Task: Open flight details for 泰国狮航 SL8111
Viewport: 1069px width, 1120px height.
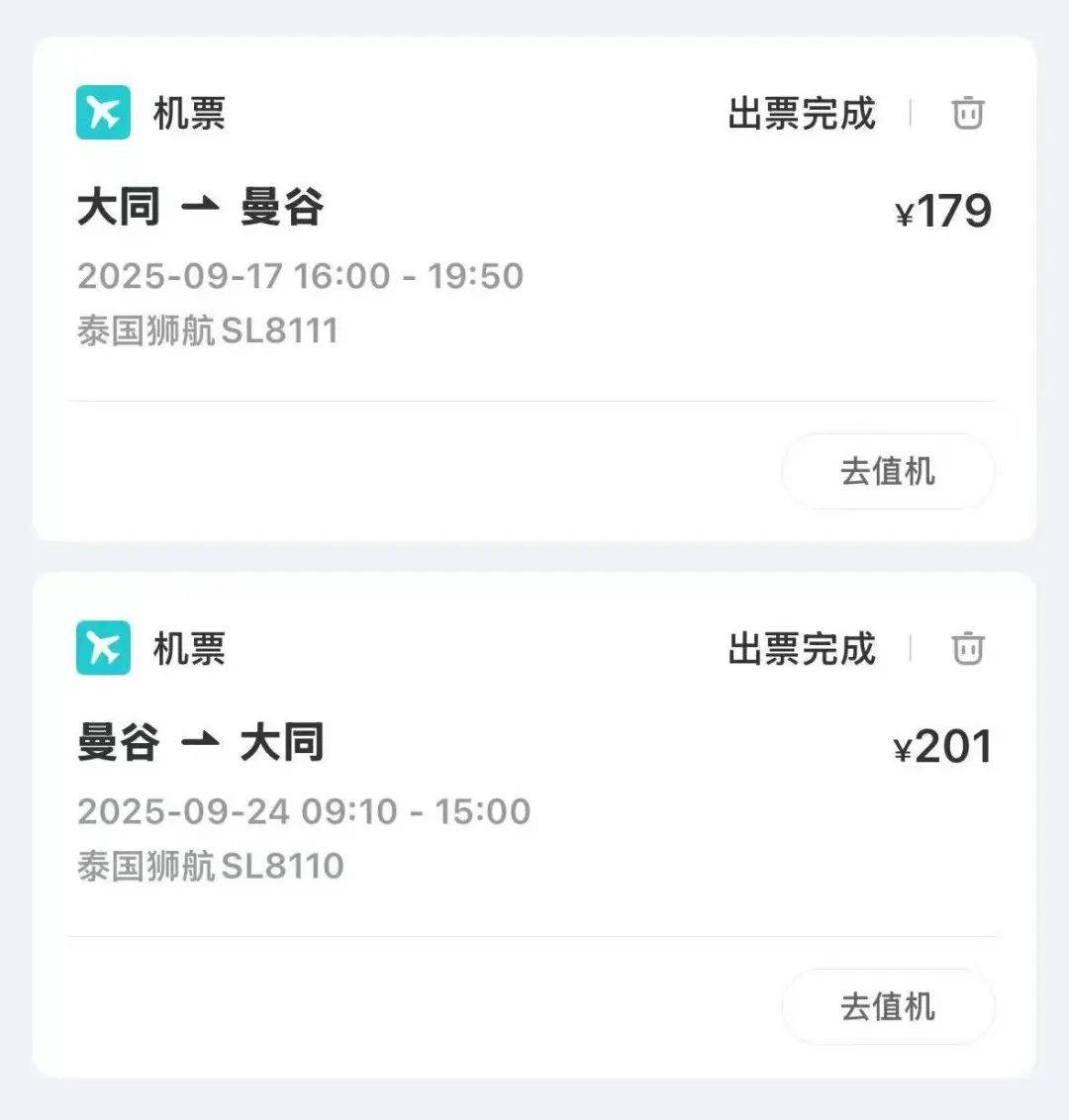Action: click(210, 332)
